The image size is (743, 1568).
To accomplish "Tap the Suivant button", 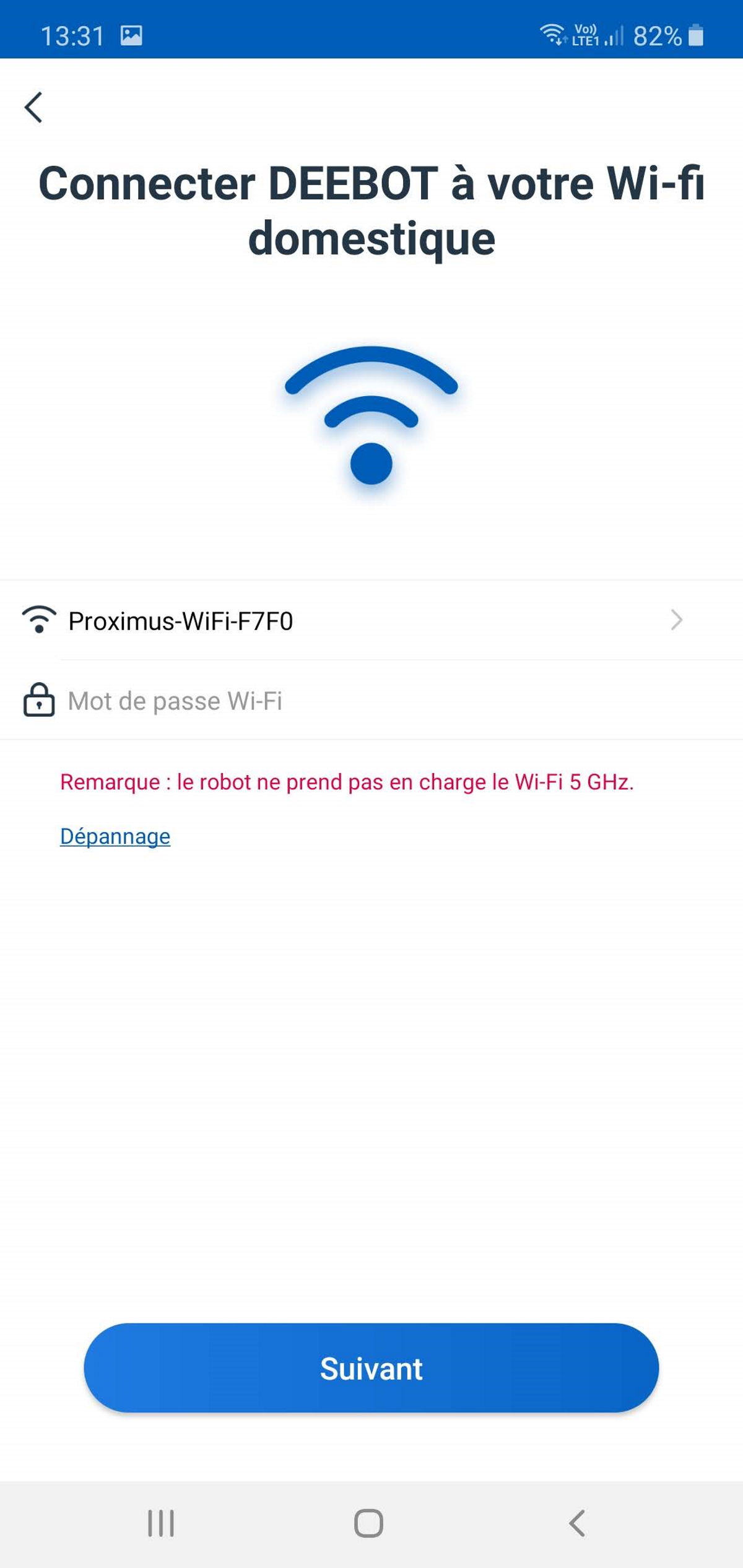I will coord(371,1368).
